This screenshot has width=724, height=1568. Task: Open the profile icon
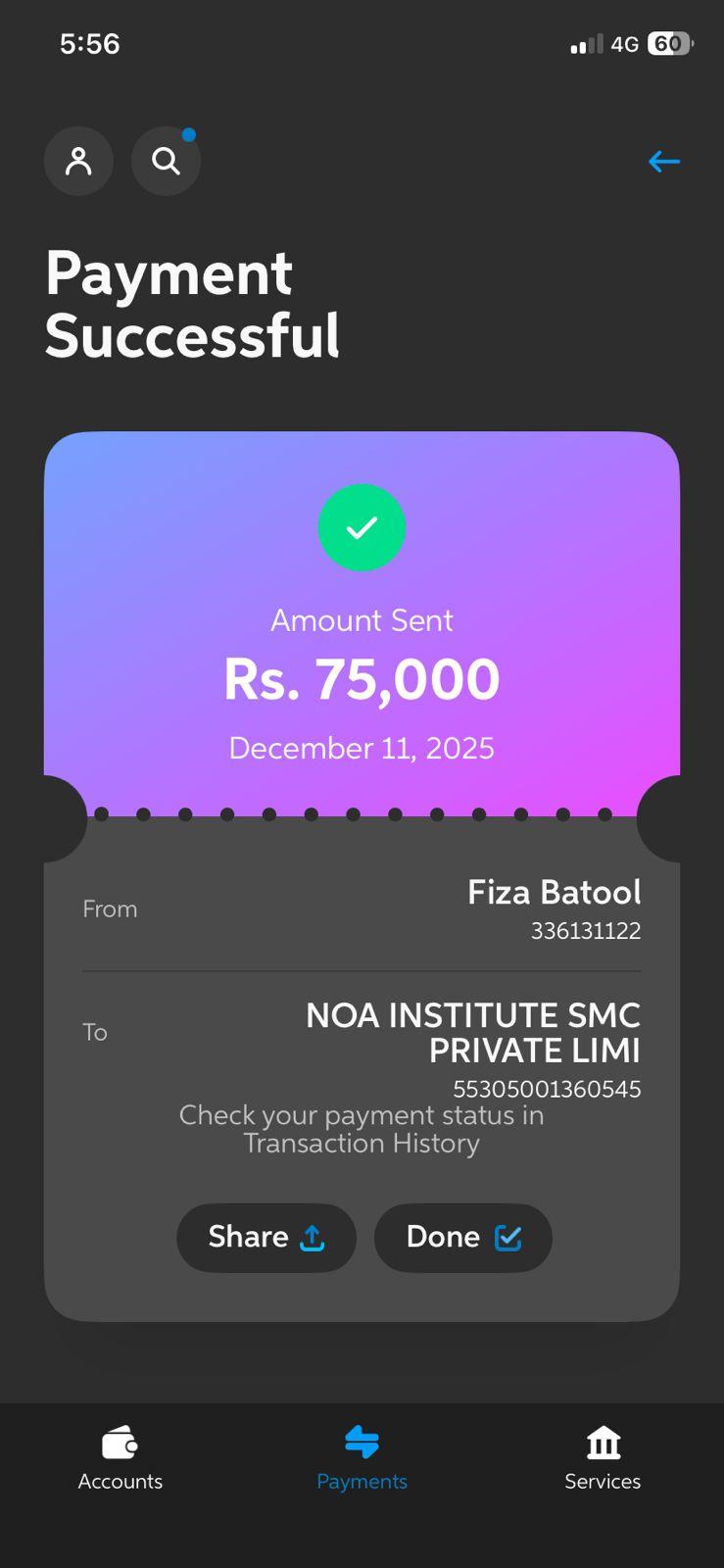click(78, 161)
